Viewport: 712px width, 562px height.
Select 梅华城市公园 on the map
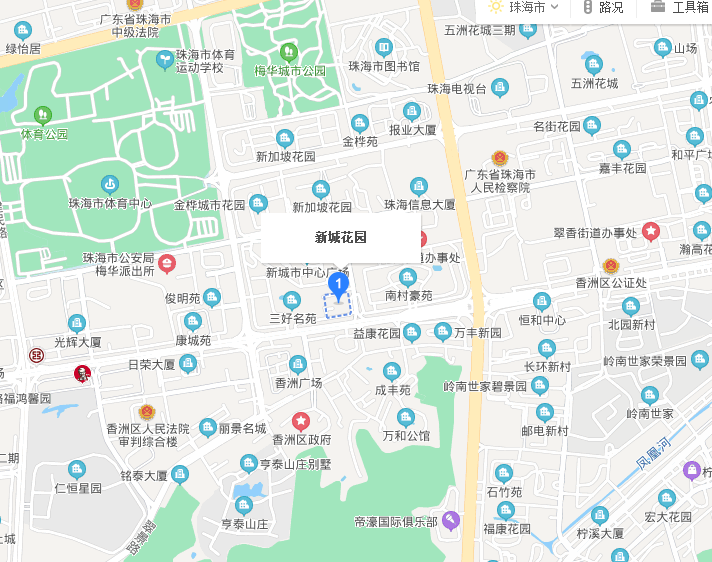290,52
